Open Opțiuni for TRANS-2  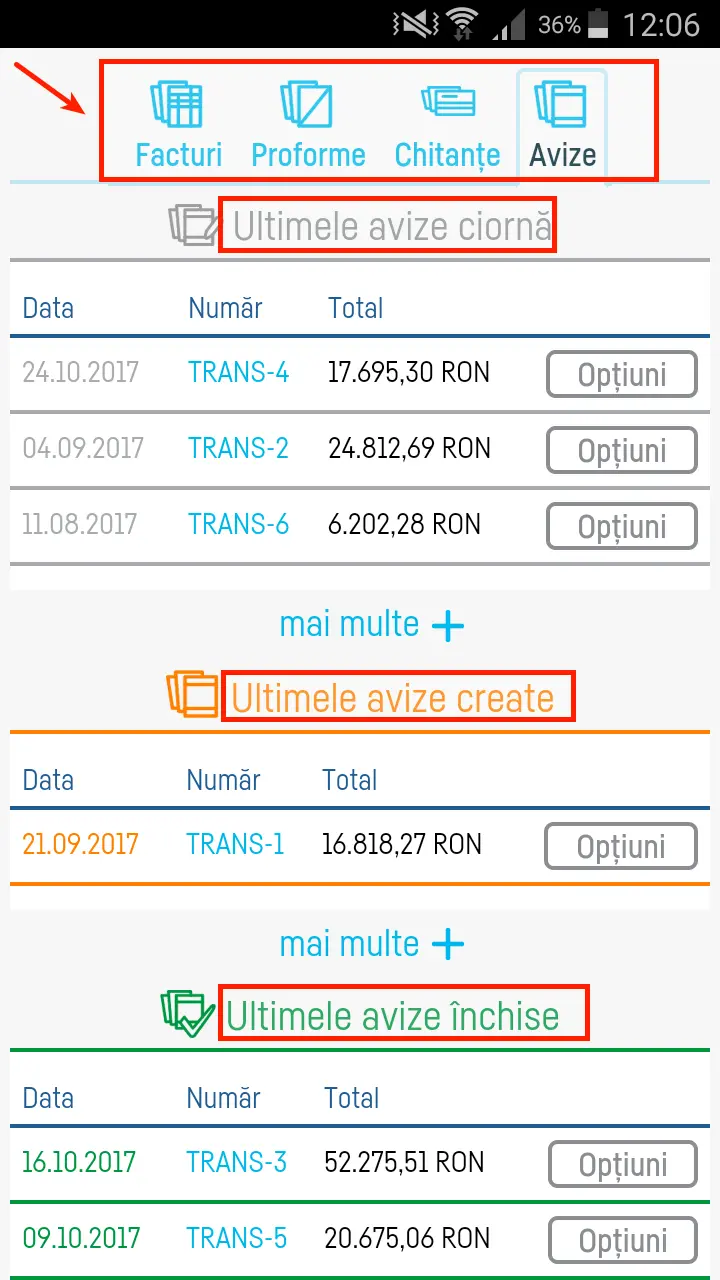click(621, 450)
